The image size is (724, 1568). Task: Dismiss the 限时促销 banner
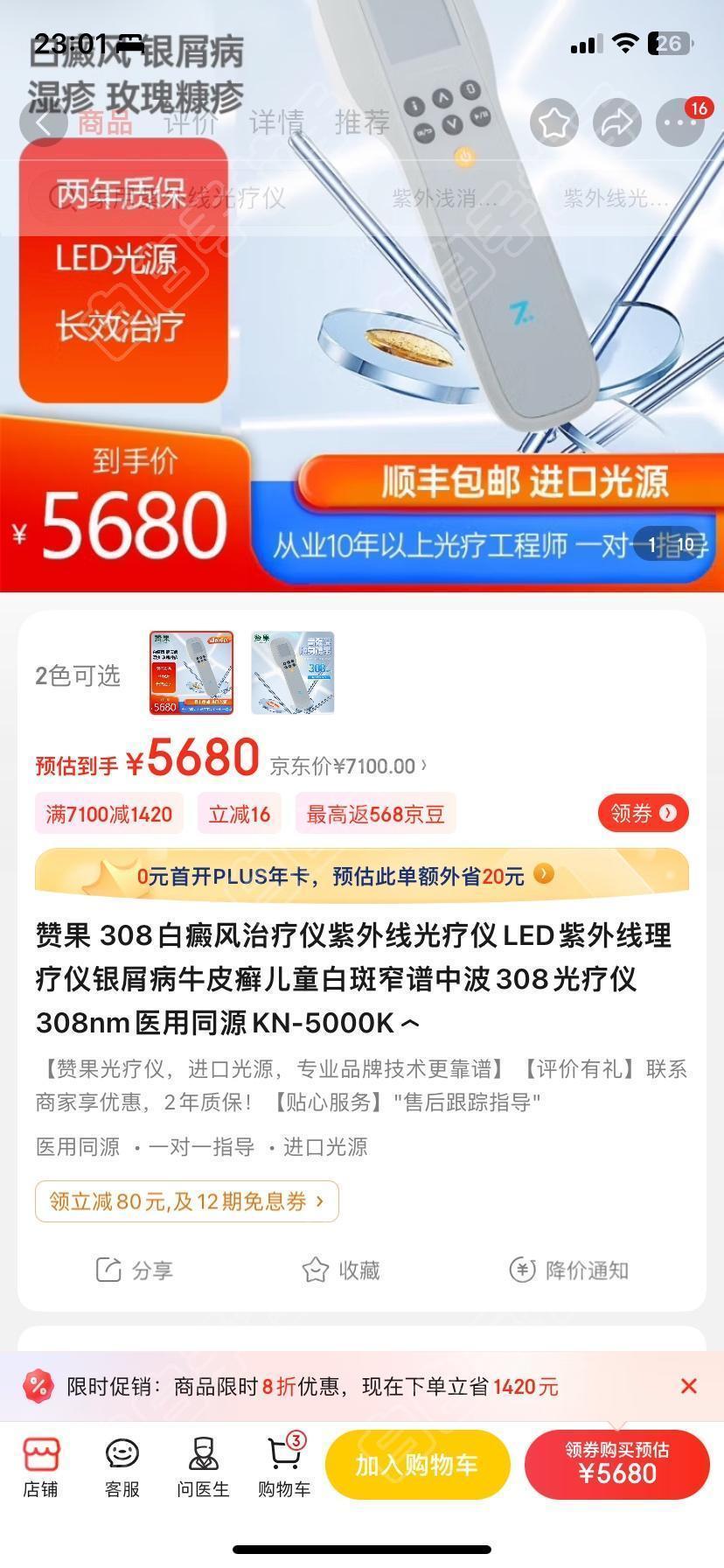coord(689,1386)
